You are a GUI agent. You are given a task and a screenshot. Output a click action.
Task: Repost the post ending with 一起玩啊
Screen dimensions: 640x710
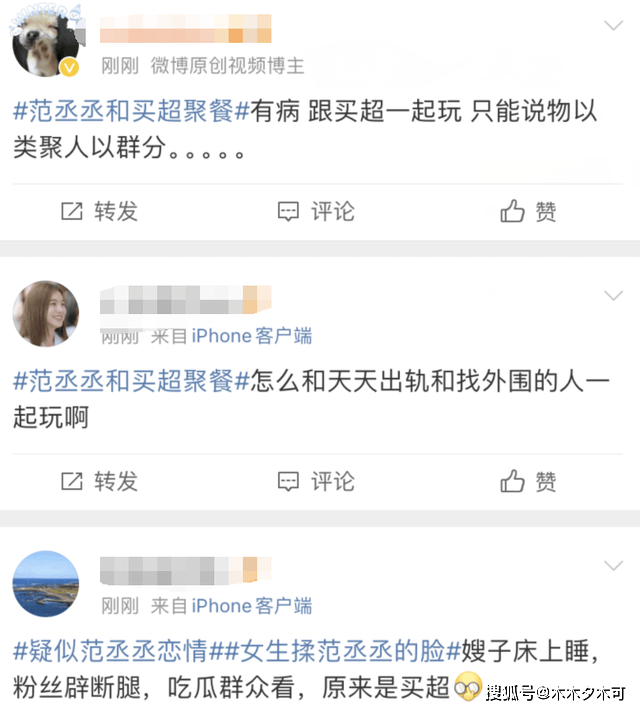pos(99,481)
